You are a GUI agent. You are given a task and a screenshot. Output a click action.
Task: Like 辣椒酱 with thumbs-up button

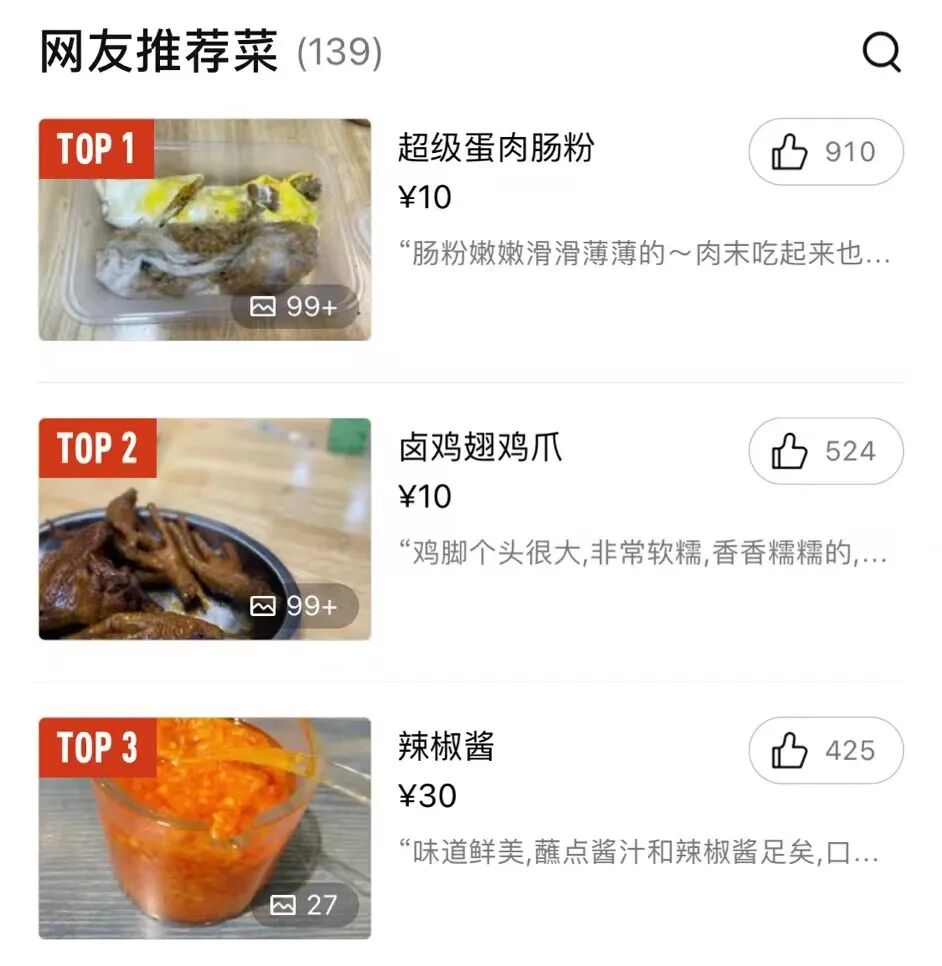click(x=826, y=751)
